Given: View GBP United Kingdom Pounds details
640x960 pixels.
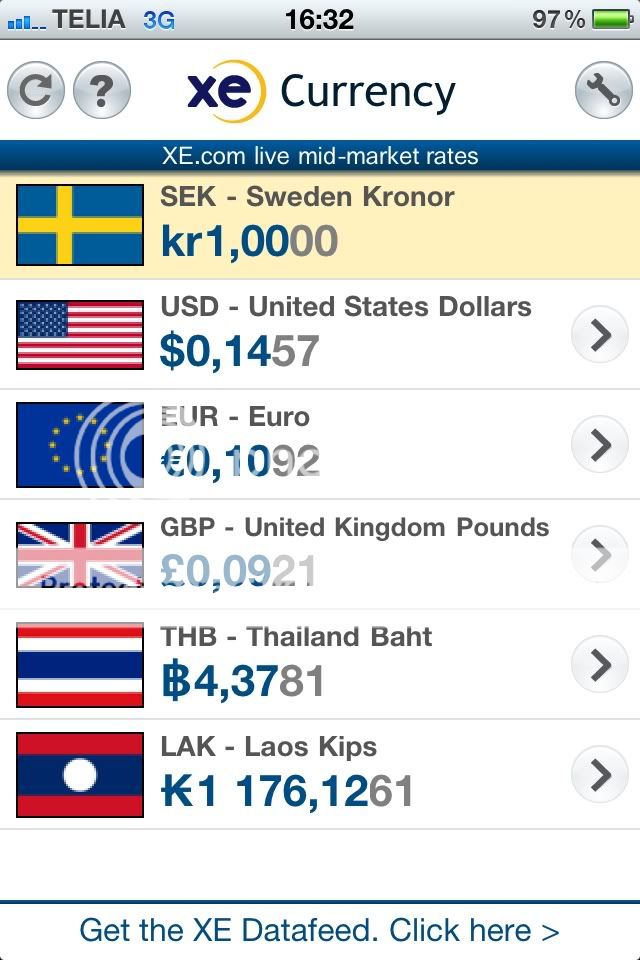Looking at the screenshot, I should click(599, 555).
